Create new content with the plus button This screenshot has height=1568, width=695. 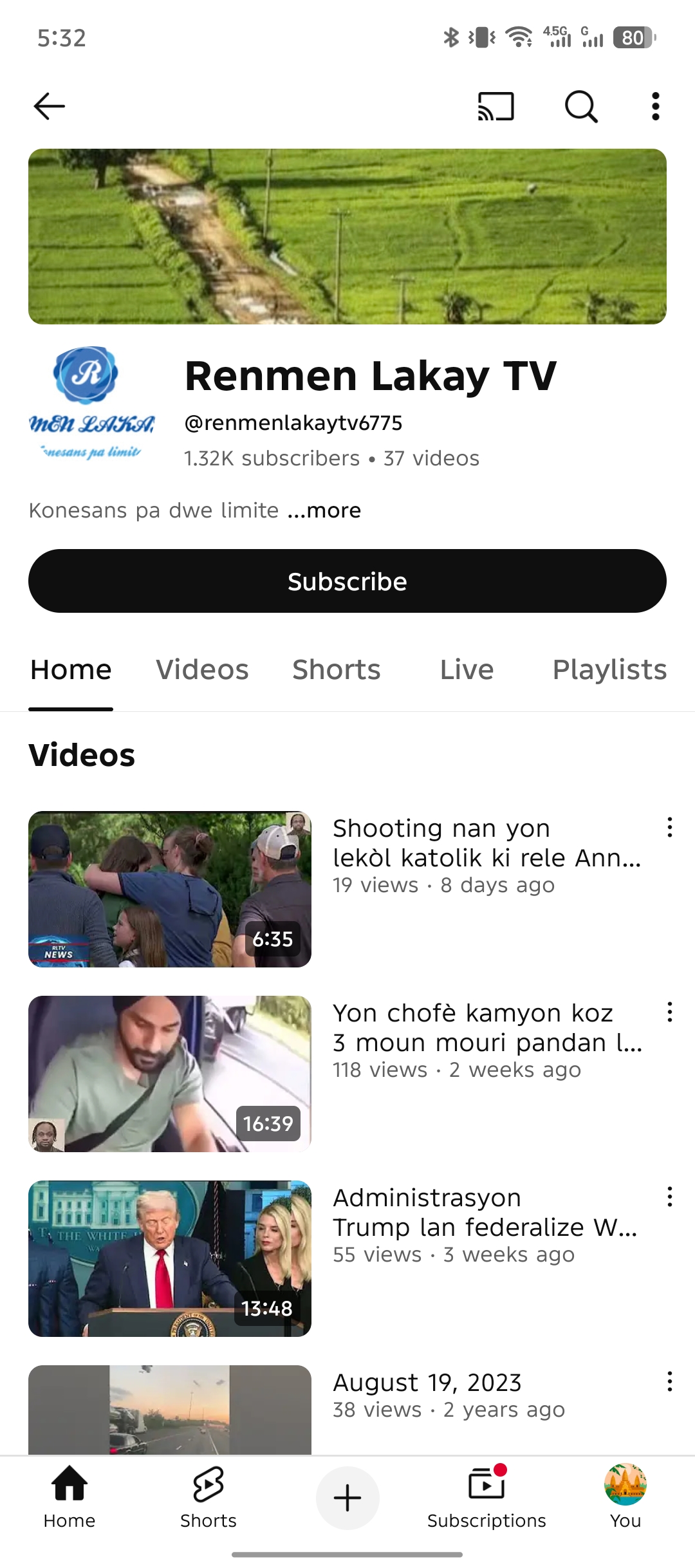click(347, 1498)
